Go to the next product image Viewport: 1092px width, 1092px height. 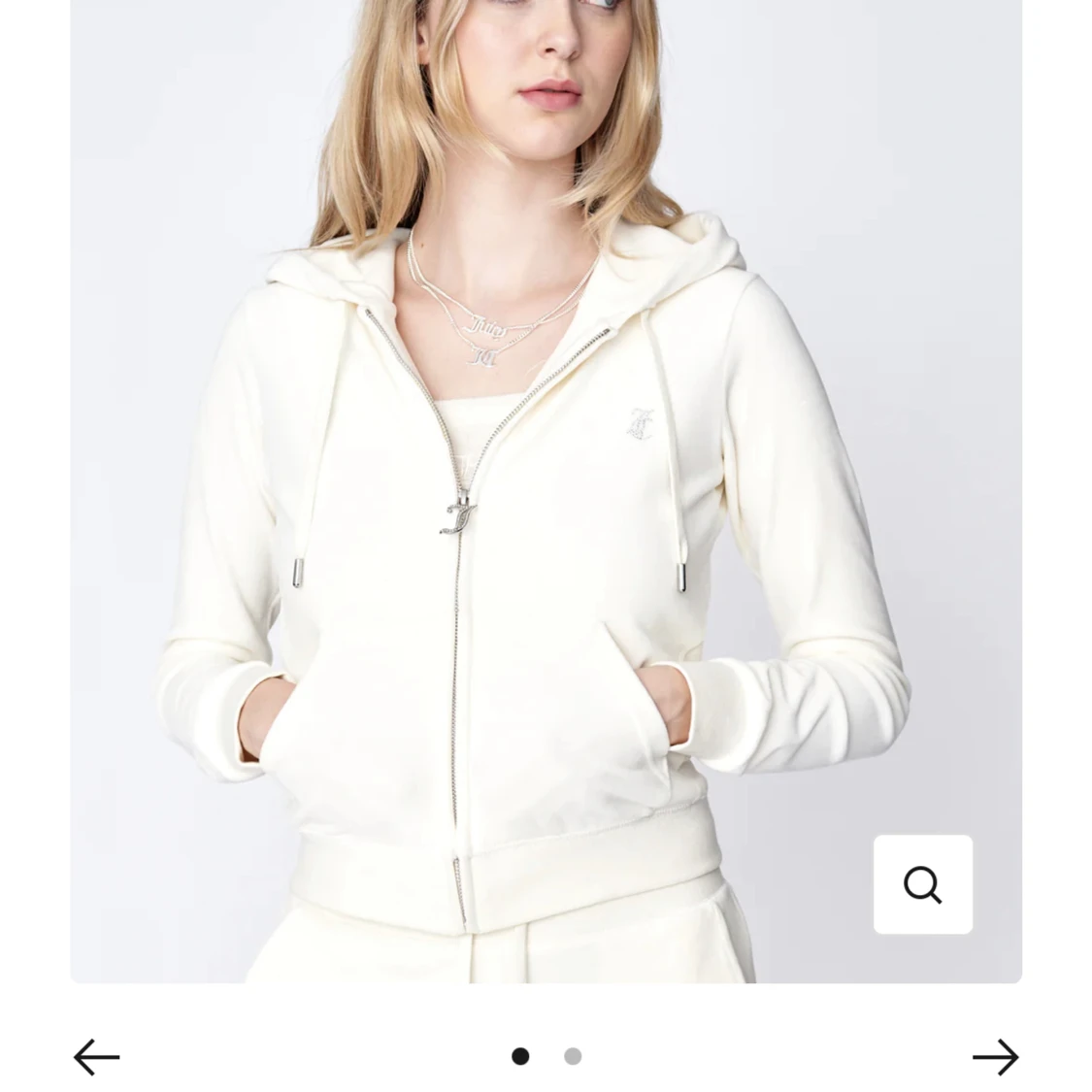[x=995, y=1056]
